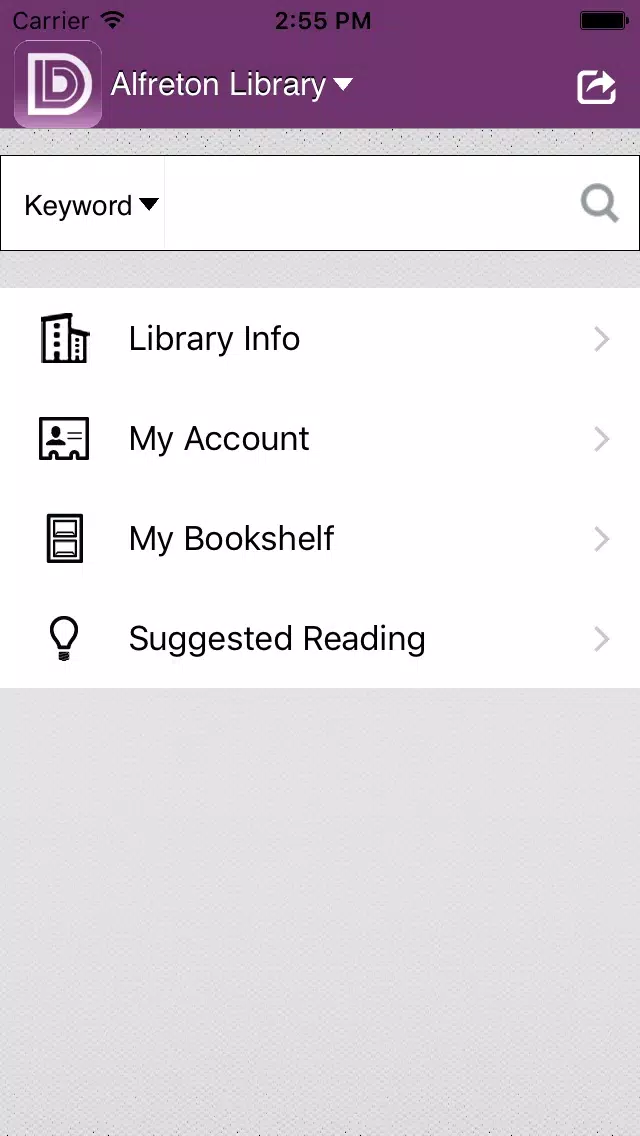Expand the Alfreton Library selector

click(x=232, y=85)
